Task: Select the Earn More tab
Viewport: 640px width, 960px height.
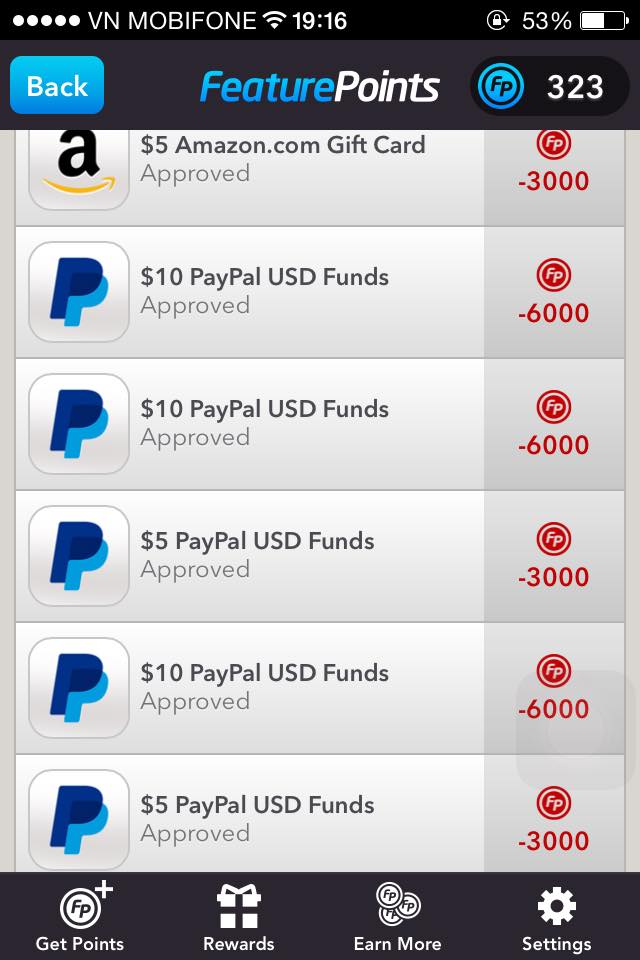Action: point(397,917)
